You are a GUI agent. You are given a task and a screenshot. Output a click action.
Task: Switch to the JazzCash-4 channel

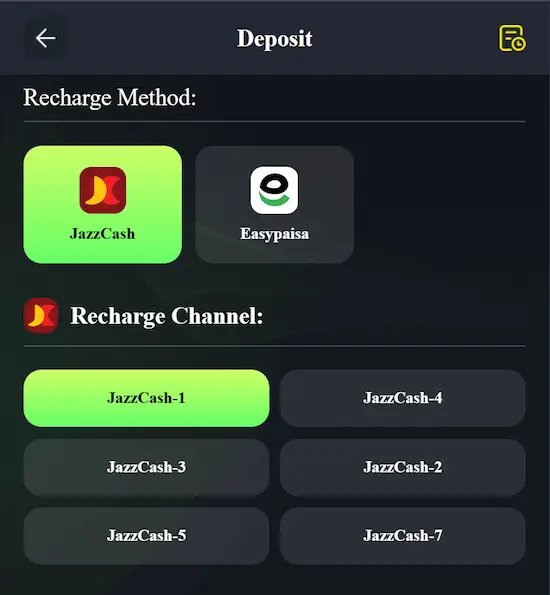coord(403,398)
